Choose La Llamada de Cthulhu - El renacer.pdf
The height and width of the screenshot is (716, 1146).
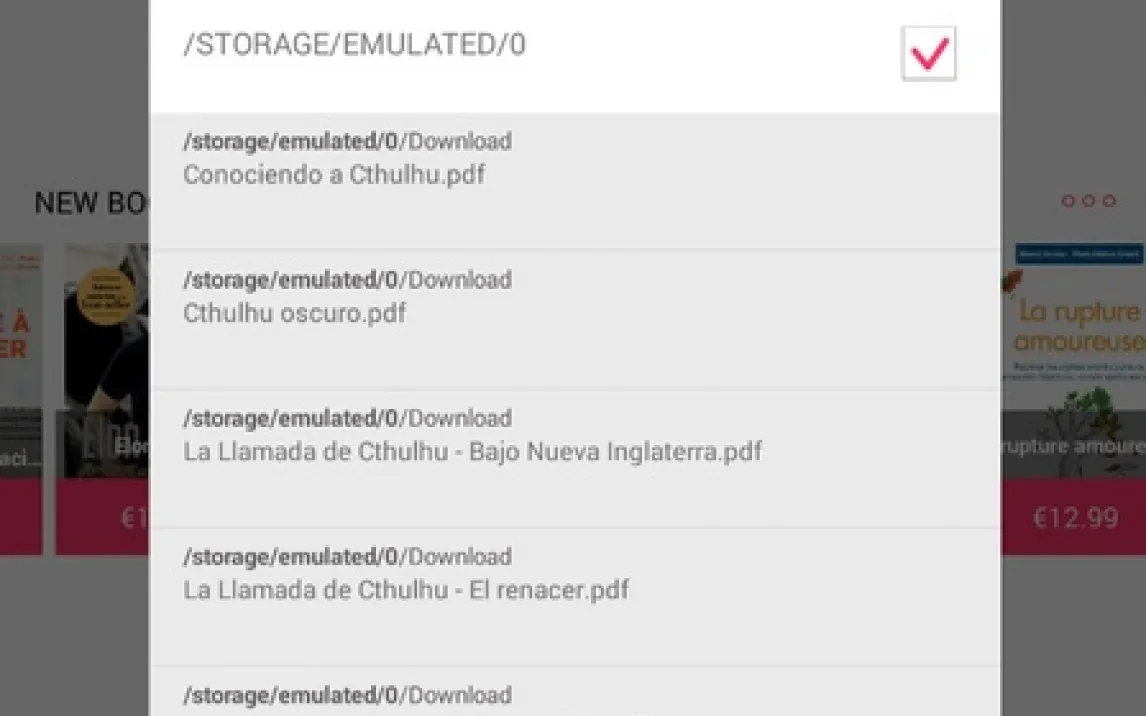tap(574, 590)
